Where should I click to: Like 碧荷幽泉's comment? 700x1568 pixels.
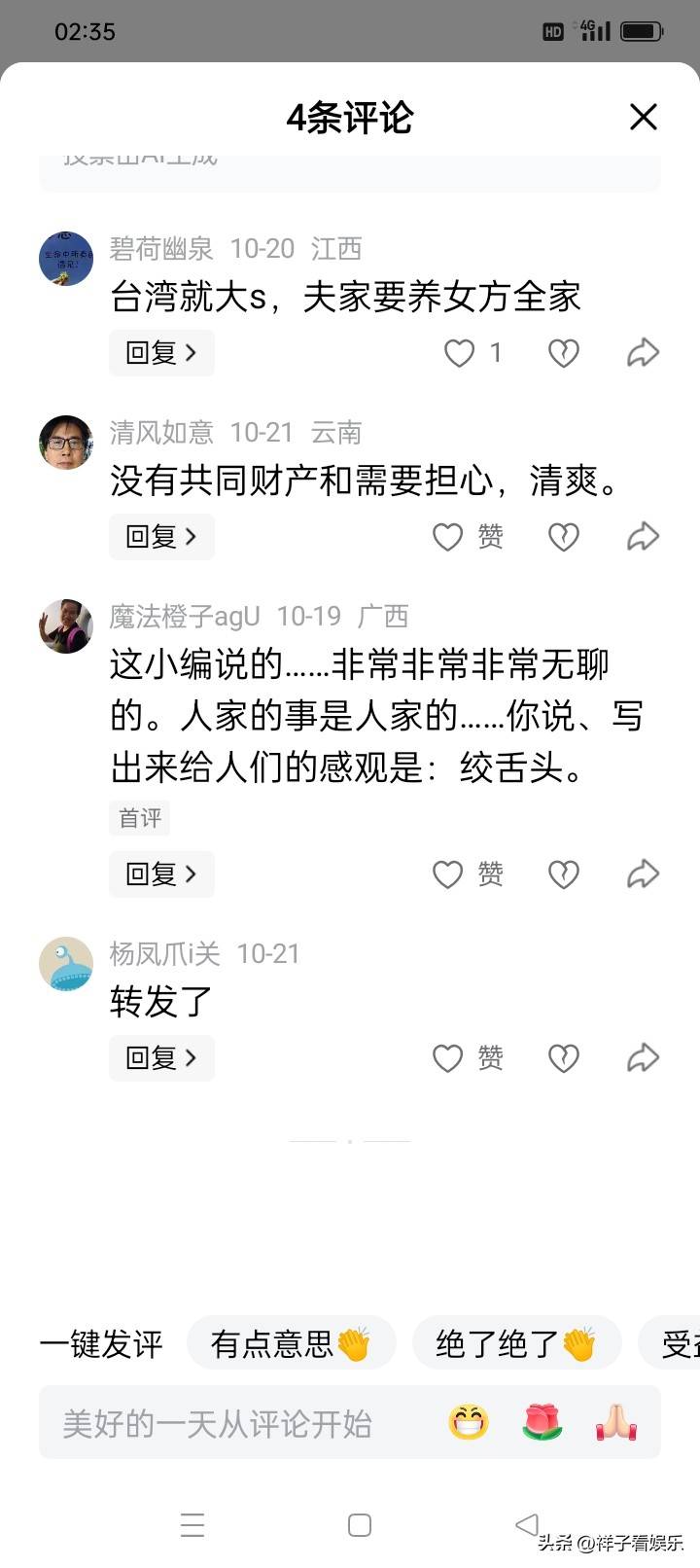[460, 353]
